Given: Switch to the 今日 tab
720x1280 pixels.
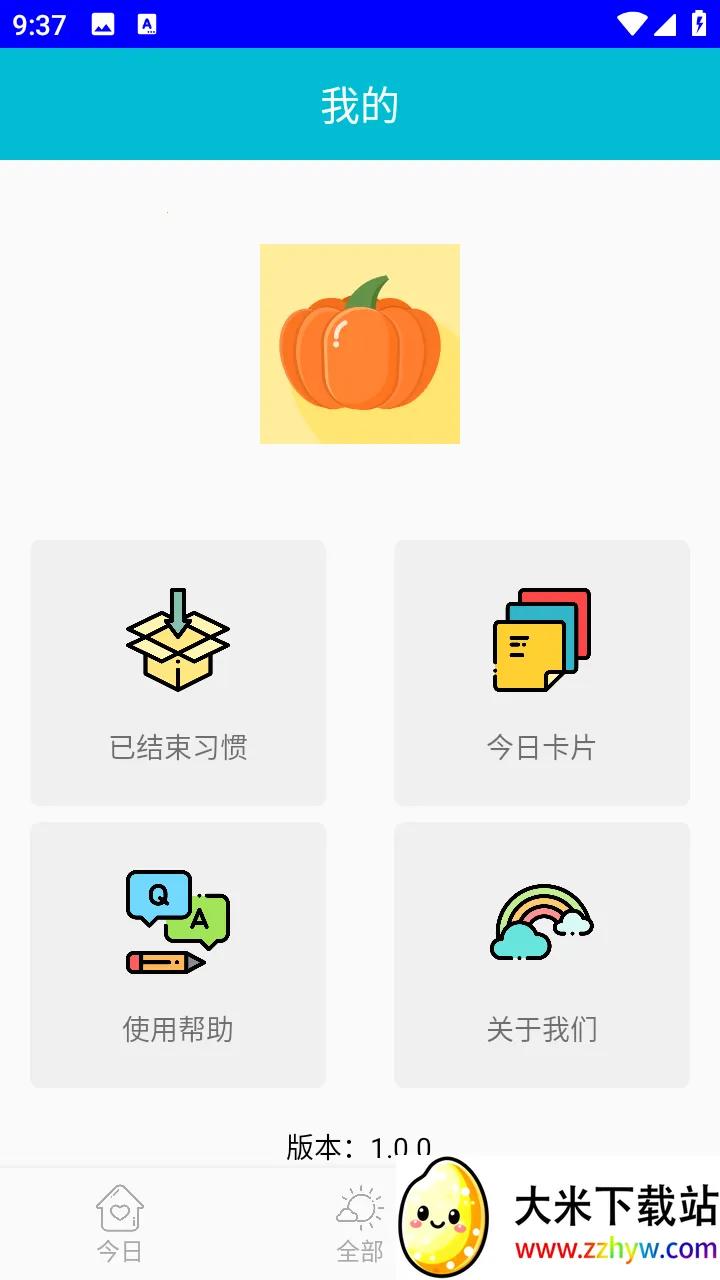Looking at the screenshot, I should point(120,1222).
